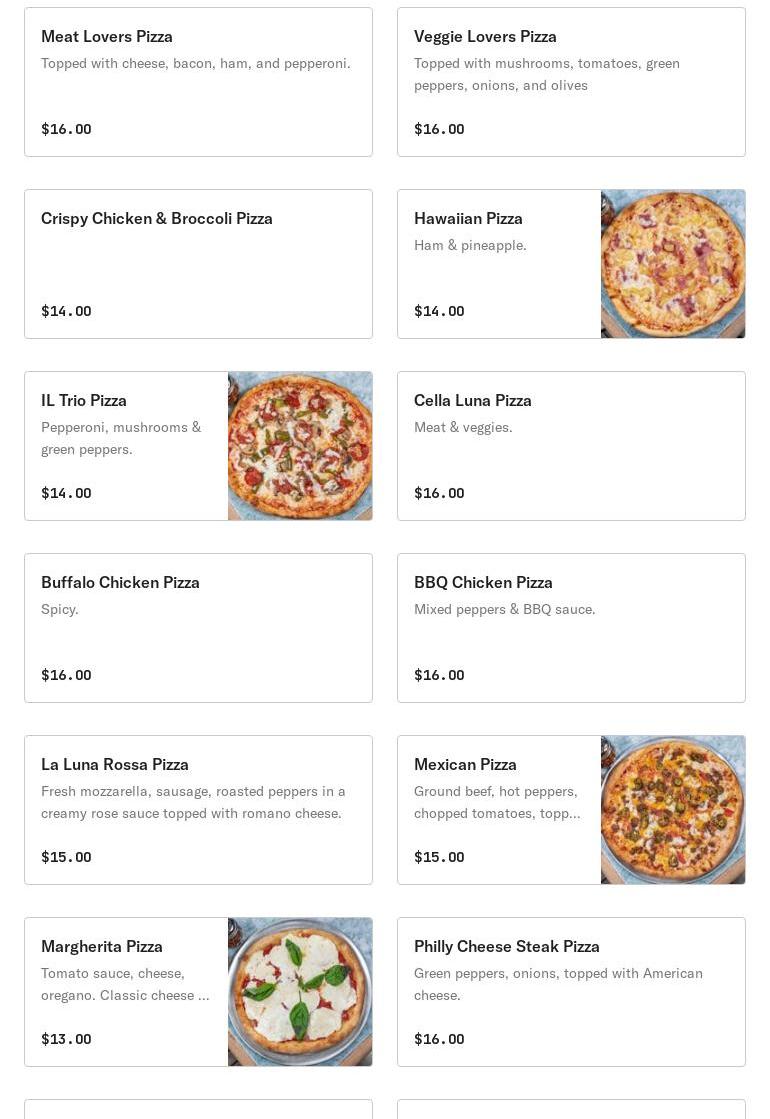The width and height of the screenshot is (770, 1119).
Task: Open the Hawaiian Pizza card
Action: click(x=571, y=264)
